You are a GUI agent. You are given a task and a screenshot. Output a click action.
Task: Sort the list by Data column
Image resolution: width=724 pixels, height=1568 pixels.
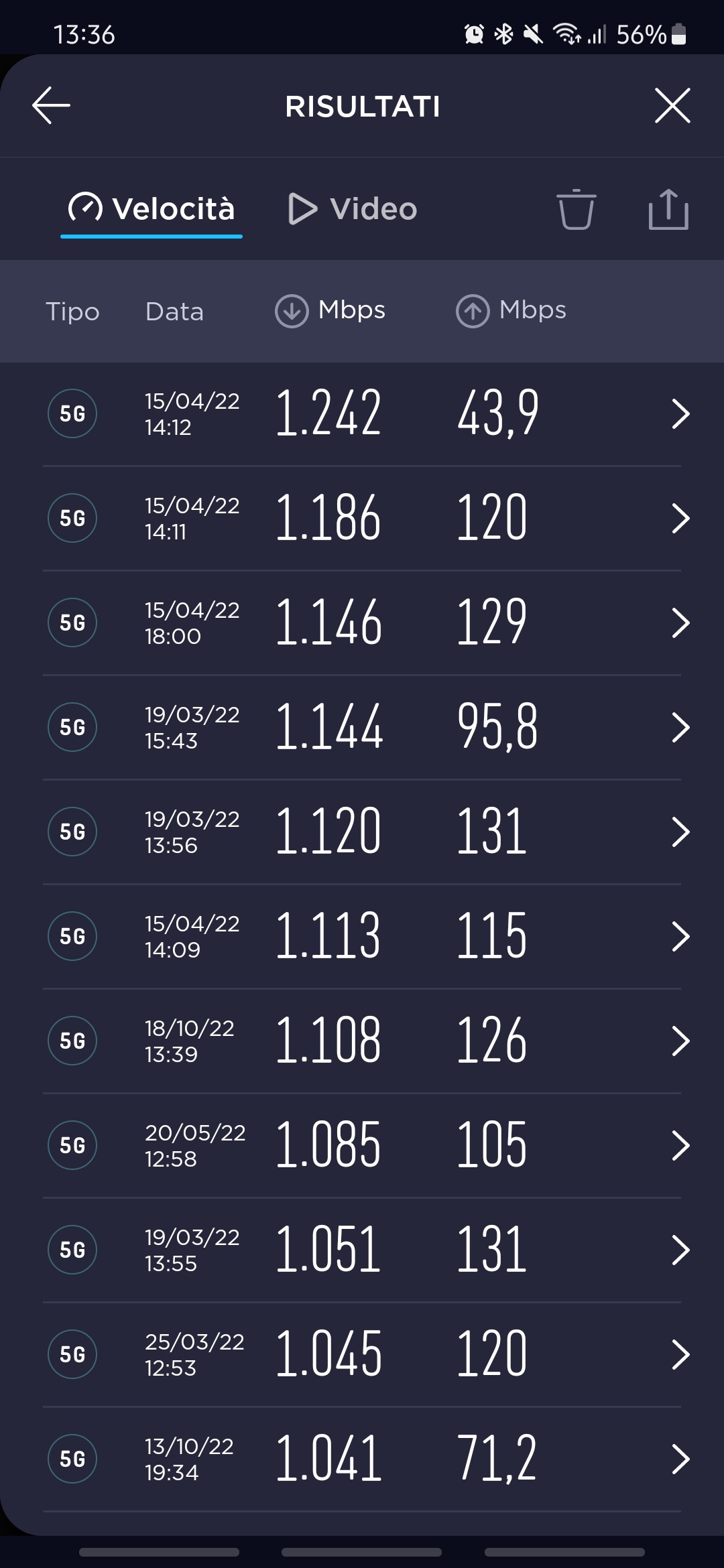coord(174,312)
